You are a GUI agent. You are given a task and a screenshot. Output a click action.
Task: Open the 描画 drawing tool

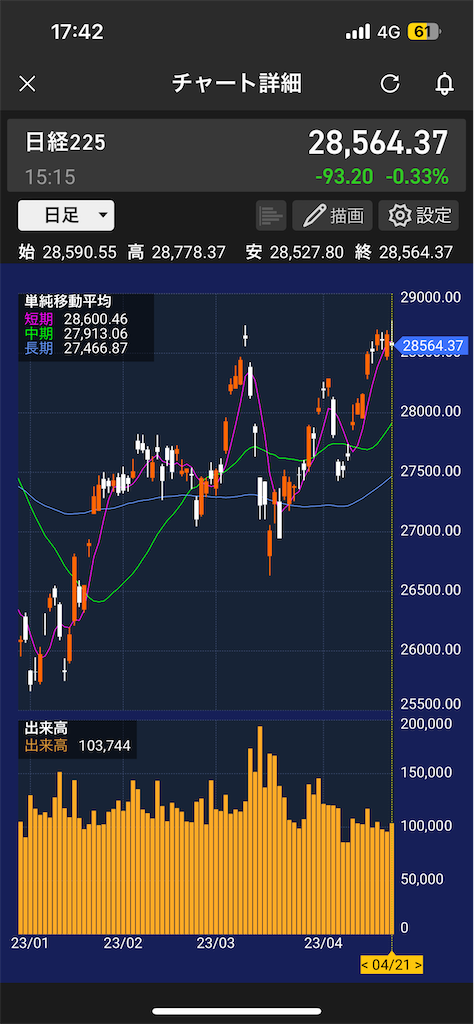click(x=332, y=216)
